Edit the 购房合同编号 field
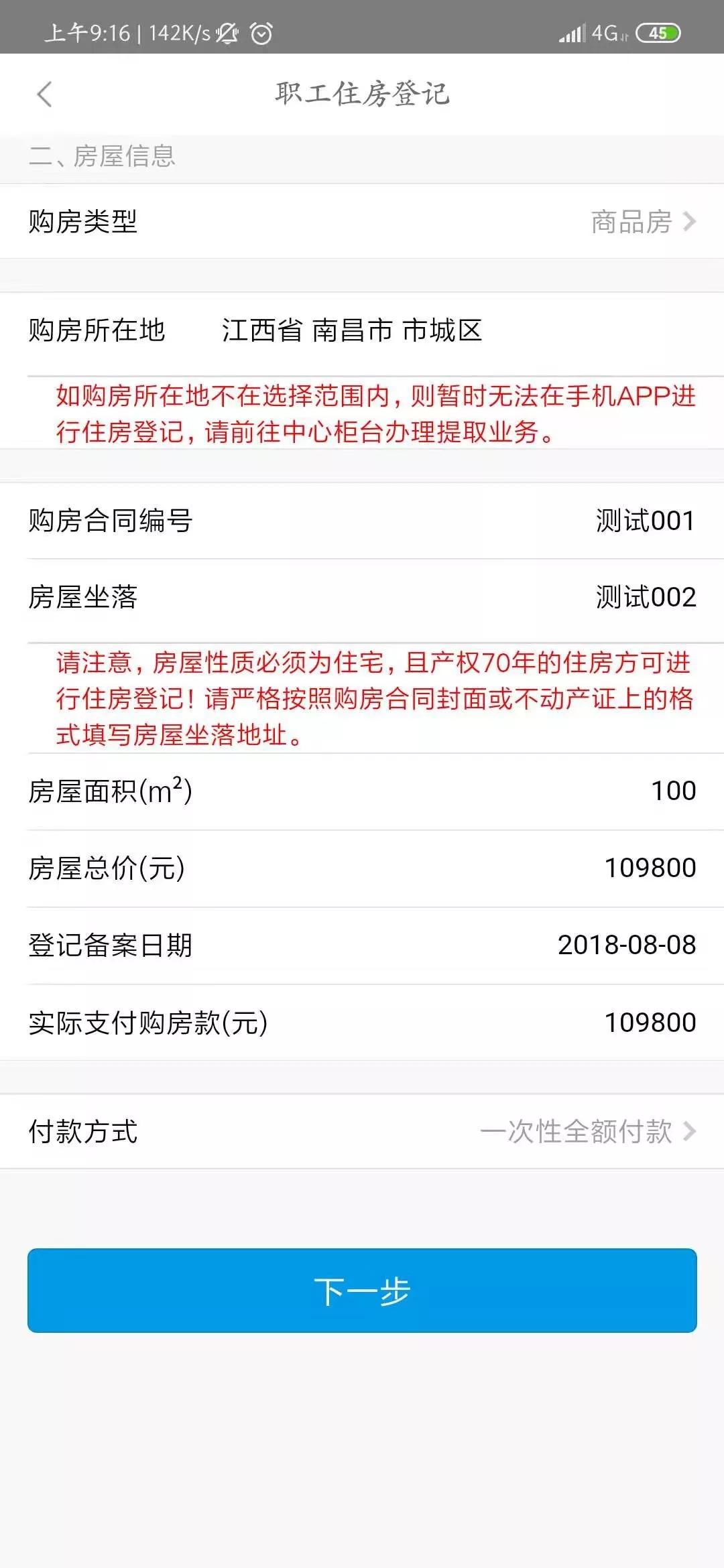The image size is (724, 1568). tap(644, 521)
